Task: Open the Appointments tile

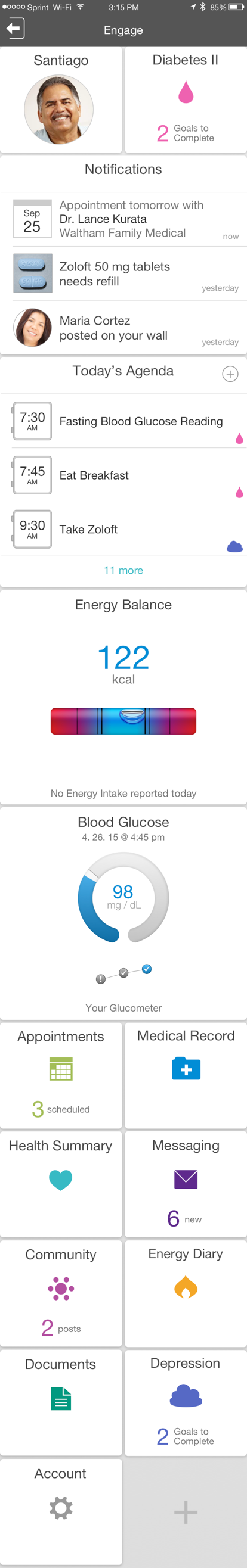Action: coord(61,1075)
